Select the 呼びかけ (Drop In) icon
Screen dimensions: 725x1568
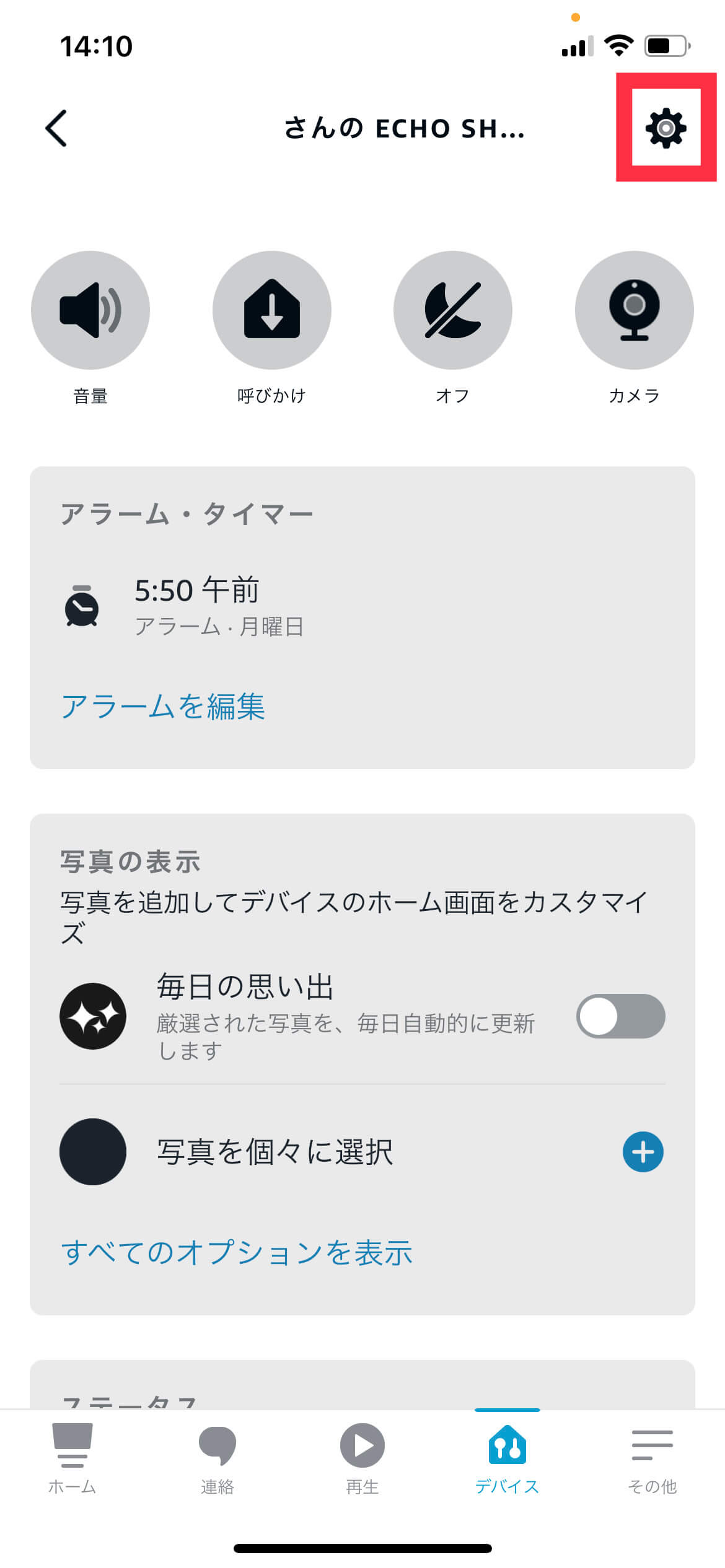[273, 310]
